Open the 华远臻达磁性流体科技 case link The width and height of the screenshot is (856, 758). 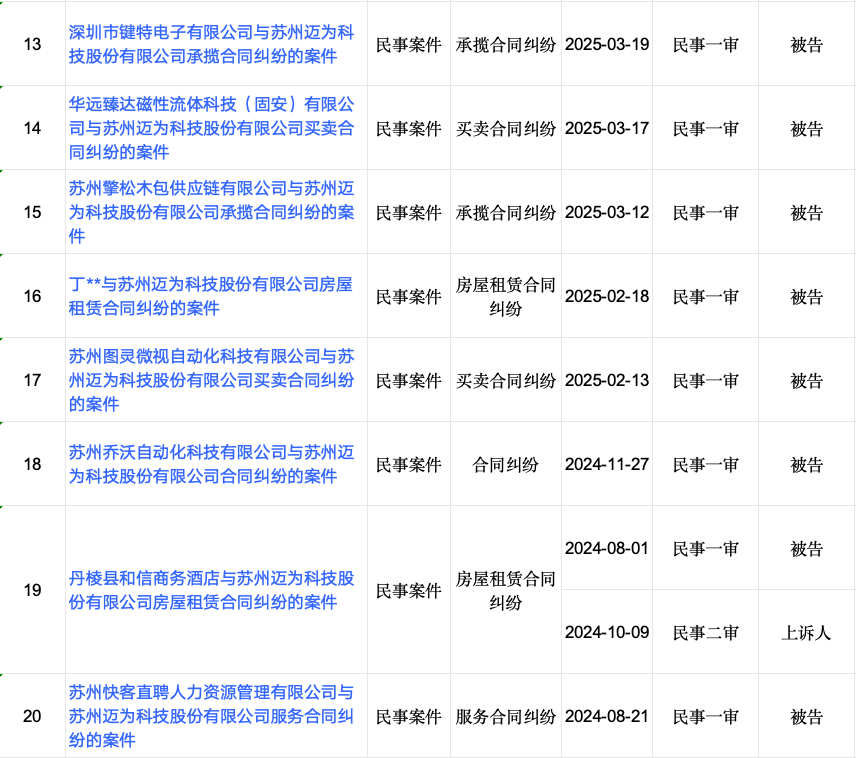(x=211, y=128)
